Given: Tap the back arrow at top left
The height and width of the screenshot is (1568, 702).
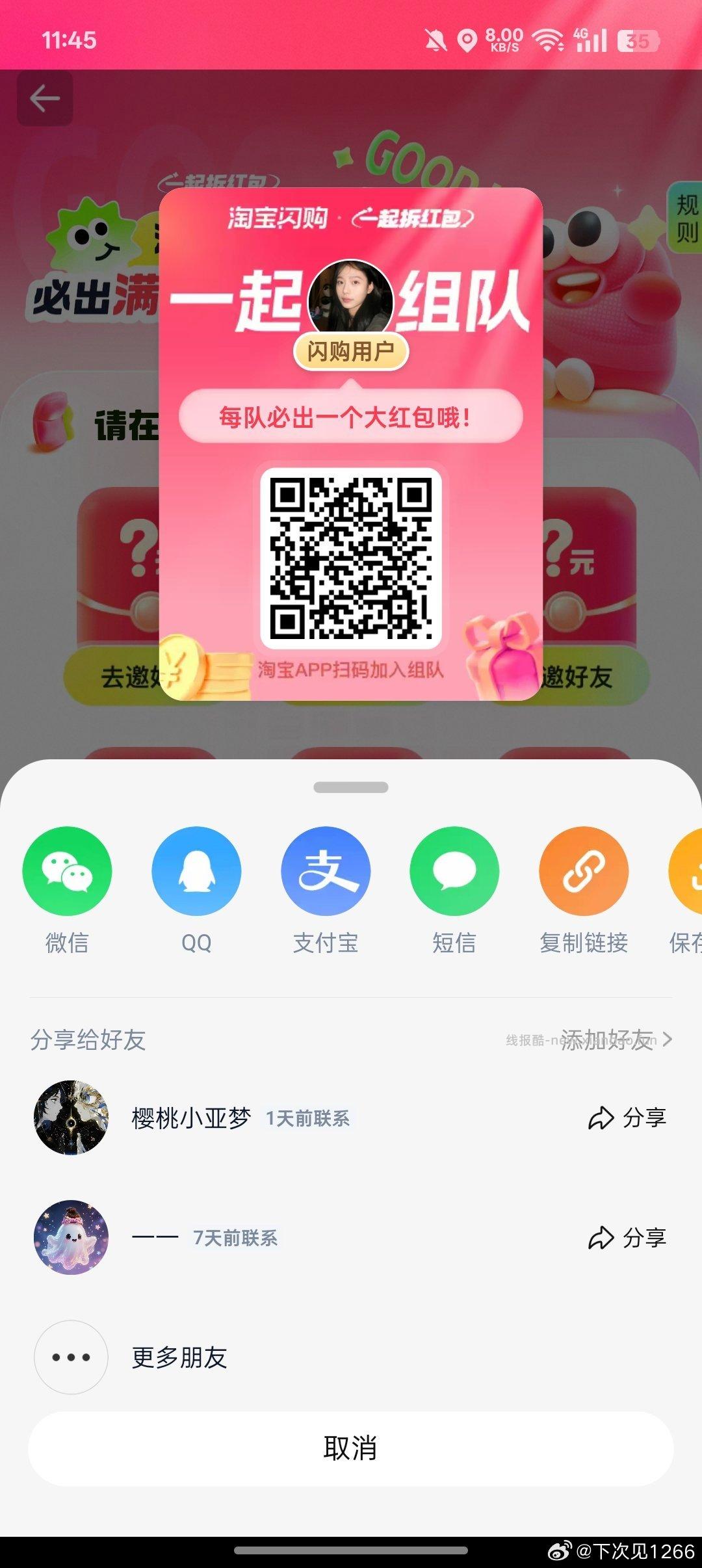Looking at the screenshot, I should click(x=44, y=98).
